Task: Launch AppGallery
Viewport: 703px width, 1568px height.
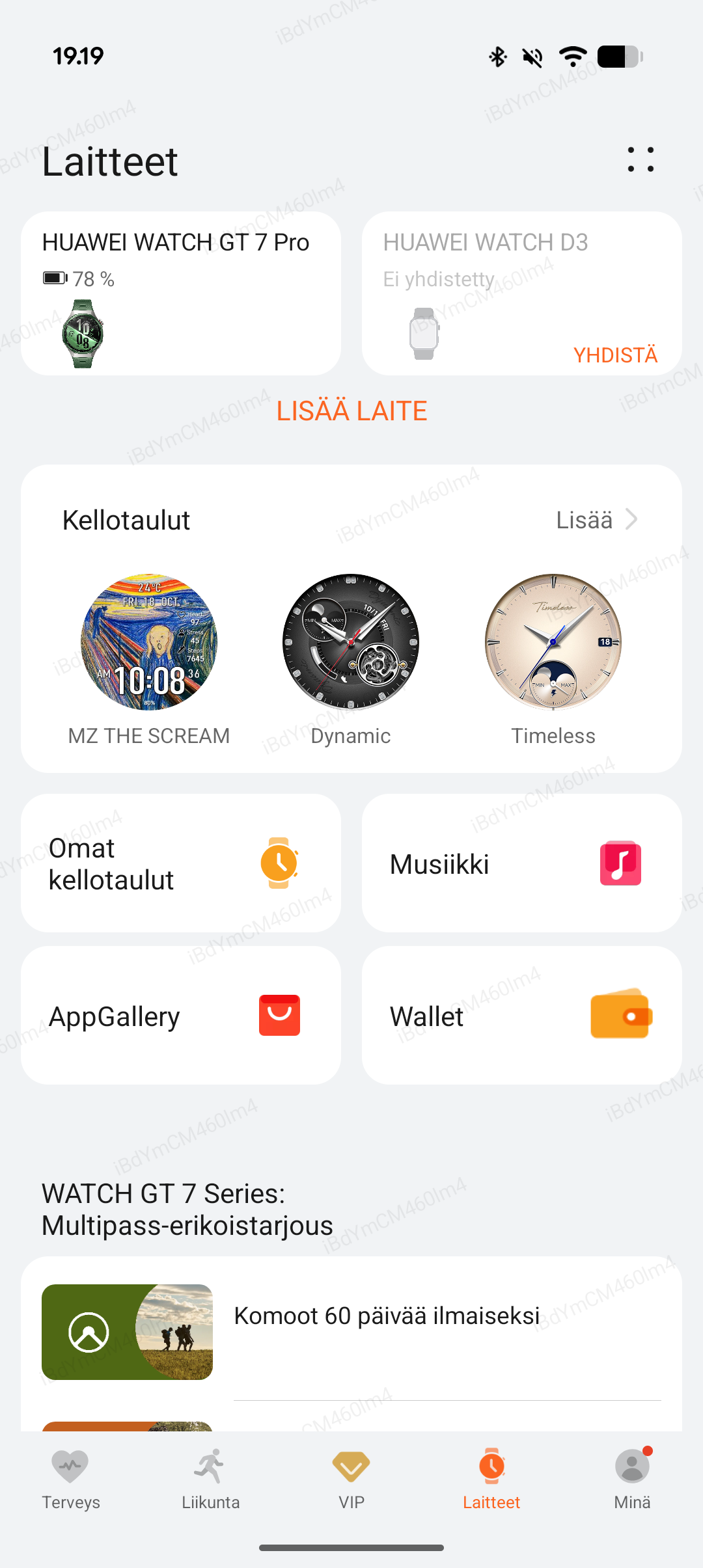Action: 181,1016
